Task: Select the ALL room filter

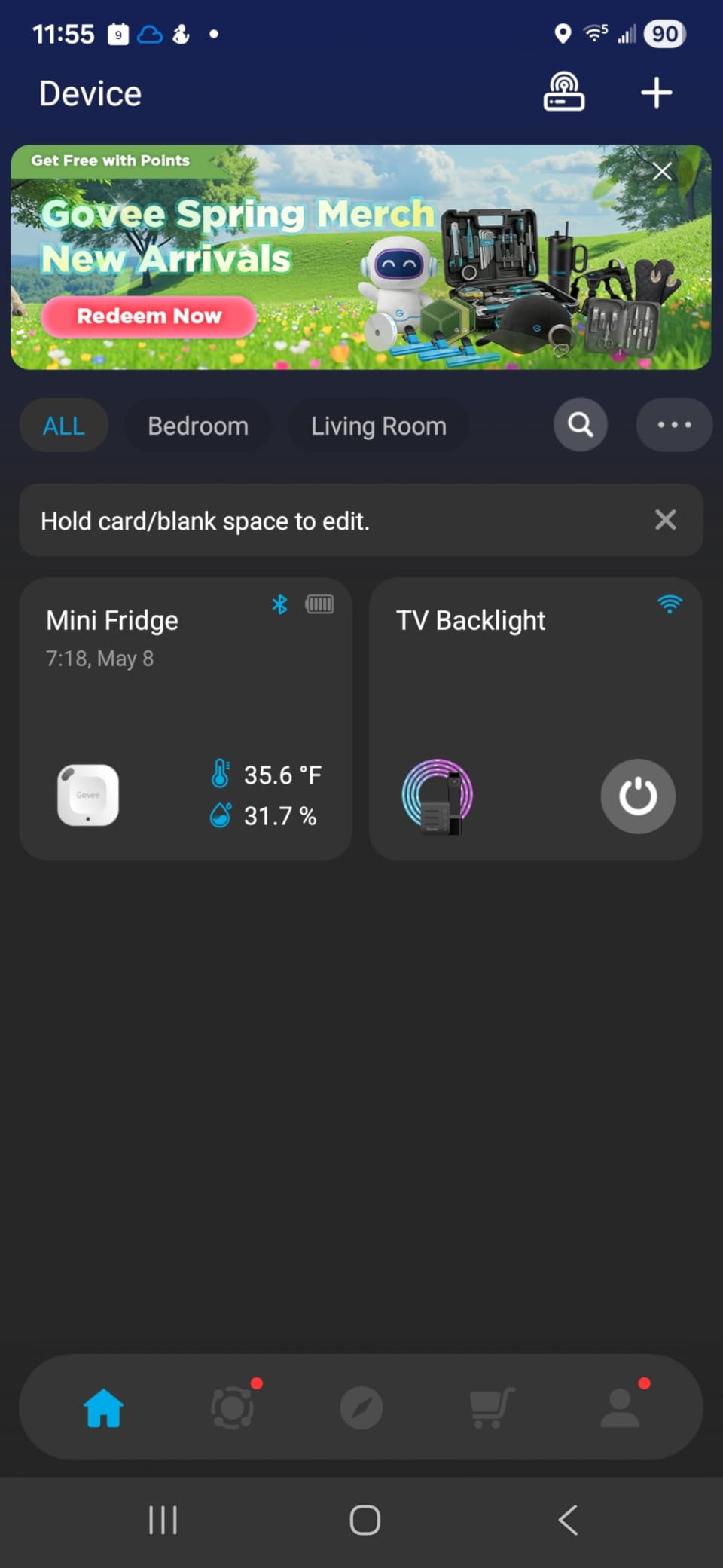Action: pos(64,426)
